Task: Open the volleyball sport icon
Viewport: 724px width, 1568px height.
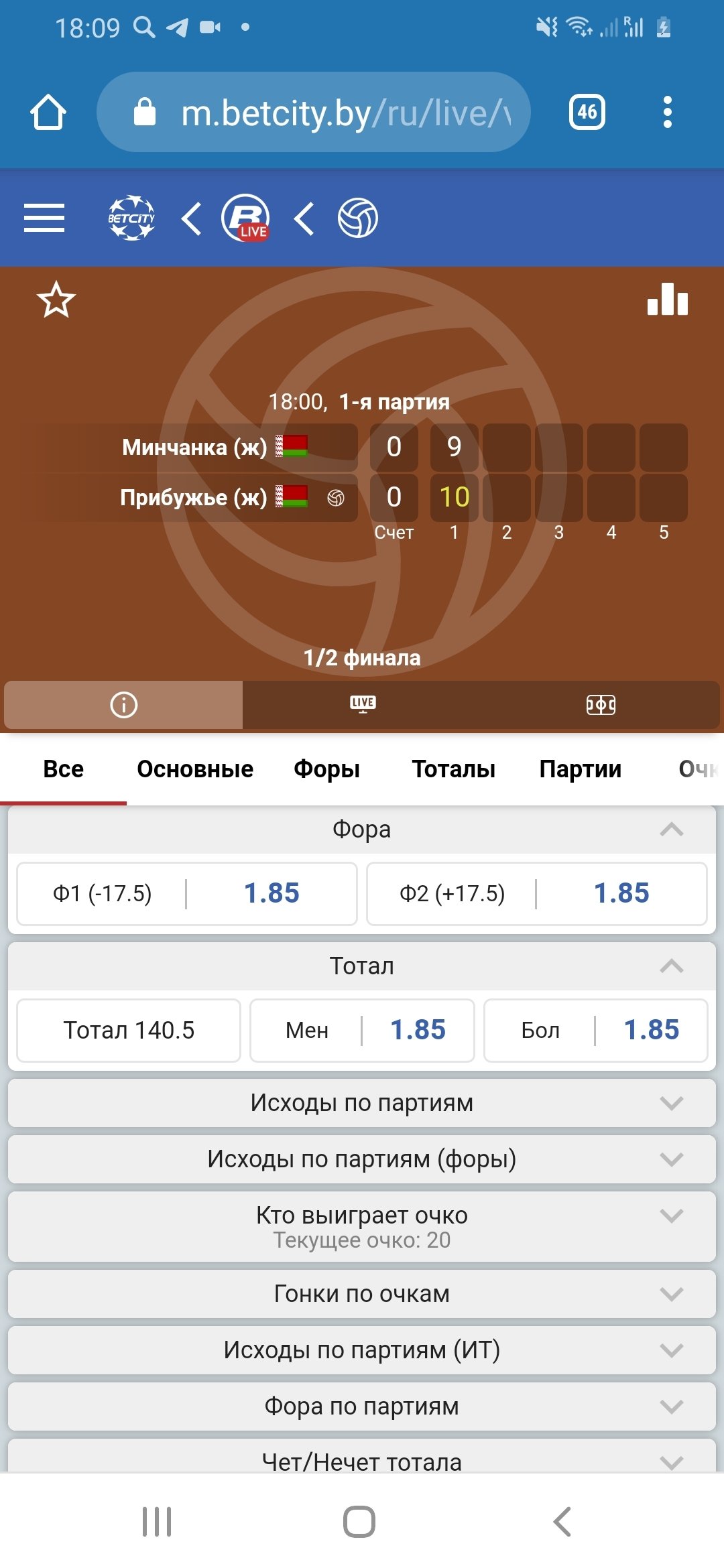Action: pyautogui.click(x=357, y=218)
